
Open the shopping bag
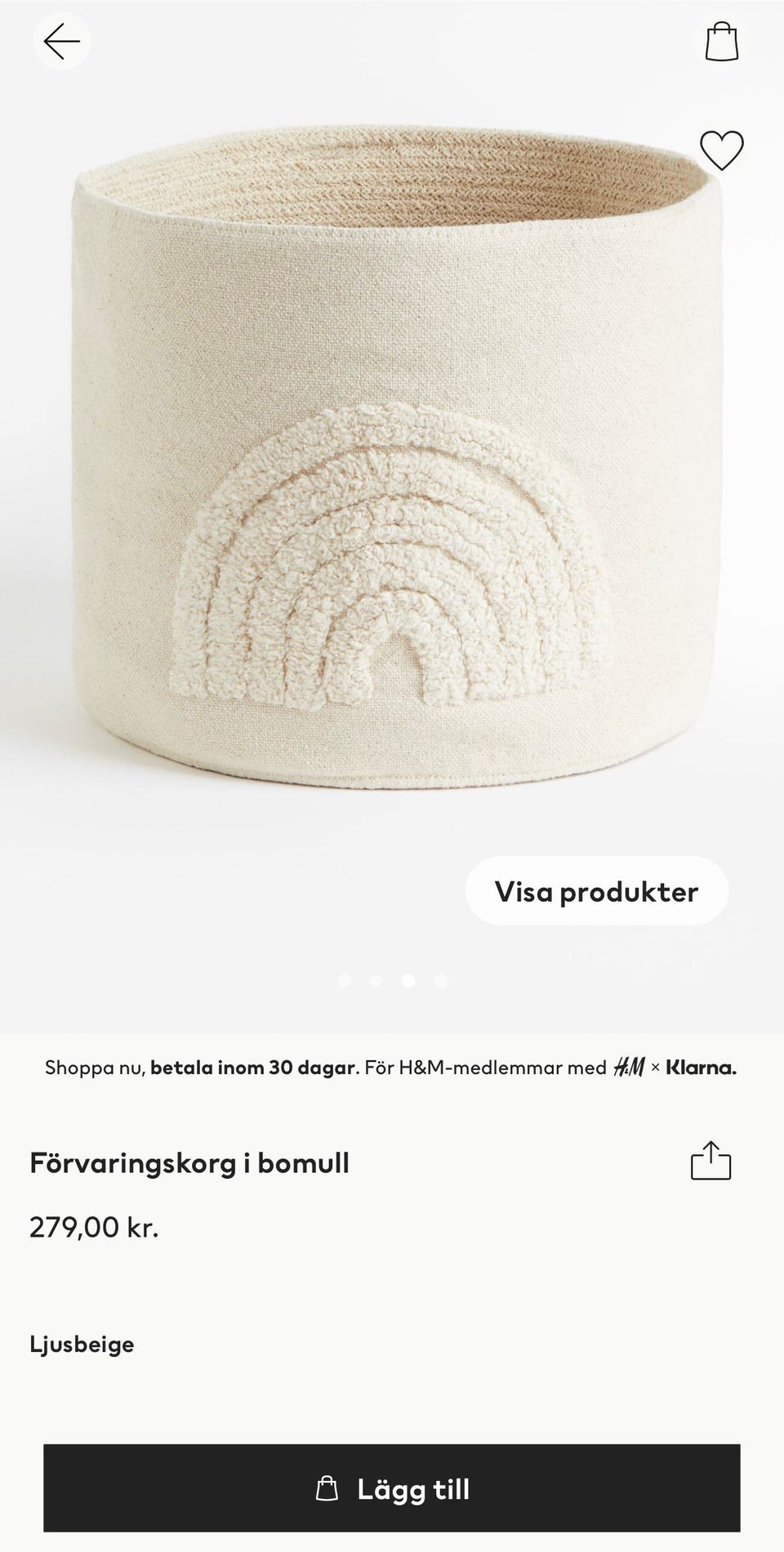click(x=722, y=42)
